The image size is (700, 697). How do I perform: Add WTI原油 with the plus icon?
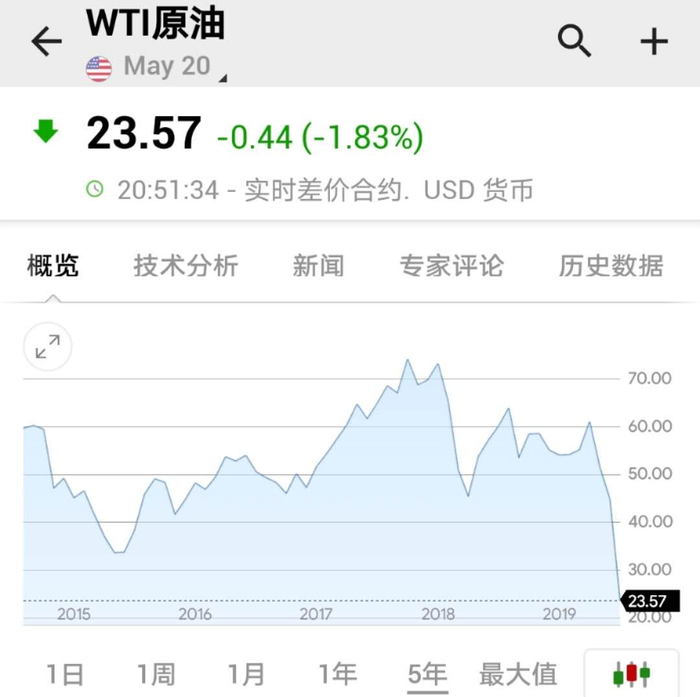tap(654, 42)
